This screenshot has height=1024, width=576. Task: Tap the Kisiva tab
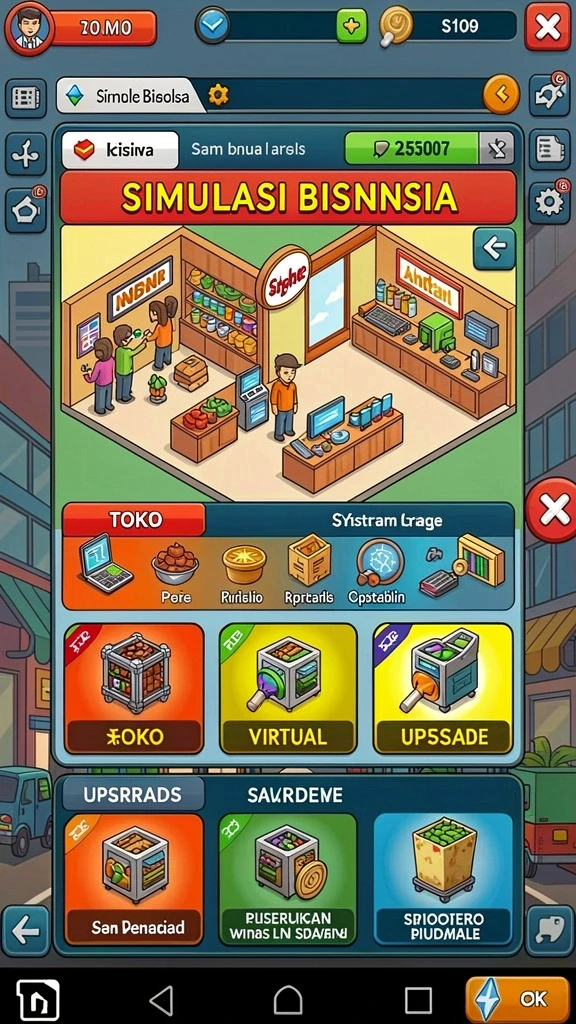pyautogui.click(x=120, y=150)
